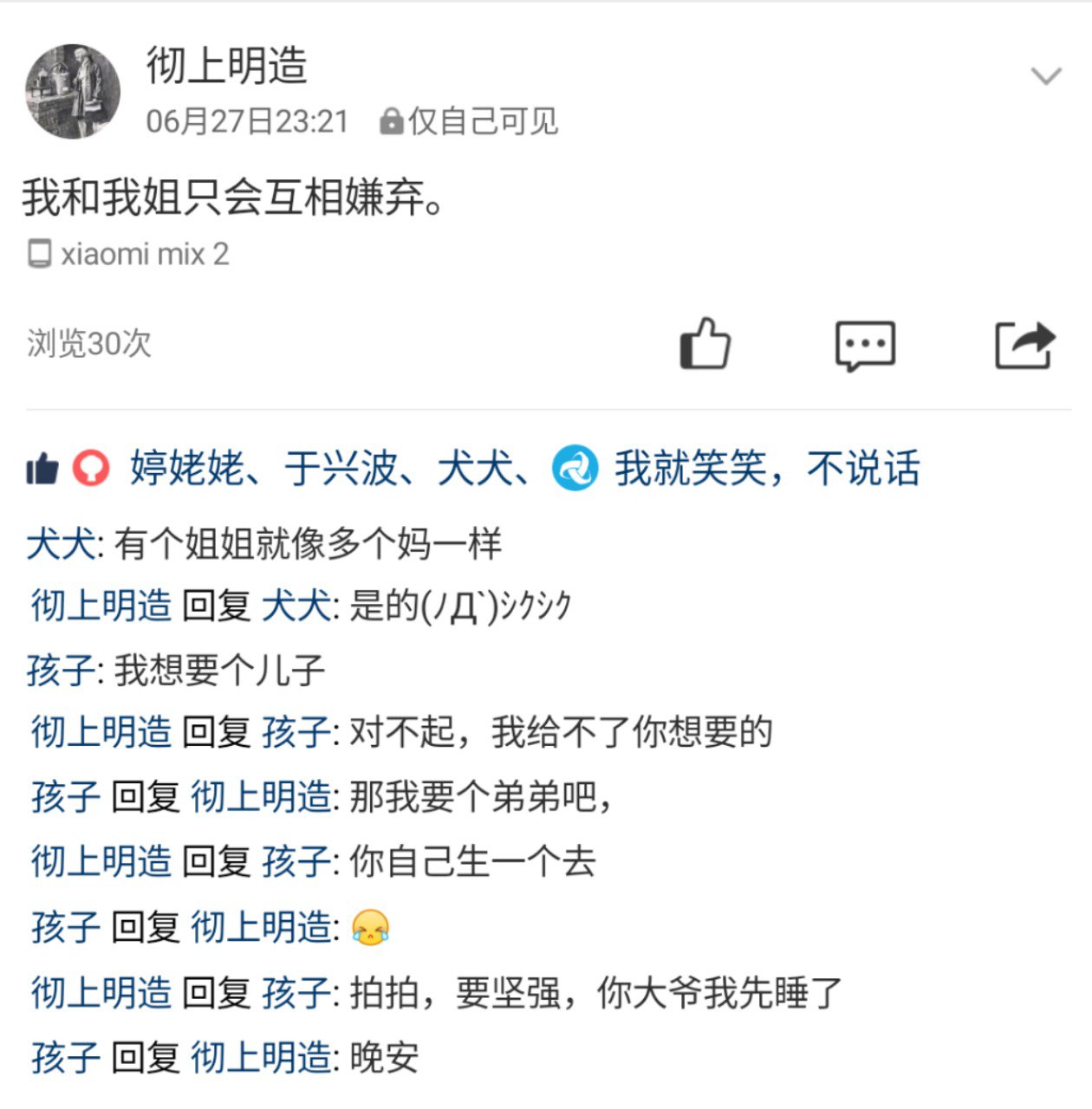
Task: Like this post with thumbs-up icon
Action: pyautogui.click(x=705, y=344)
